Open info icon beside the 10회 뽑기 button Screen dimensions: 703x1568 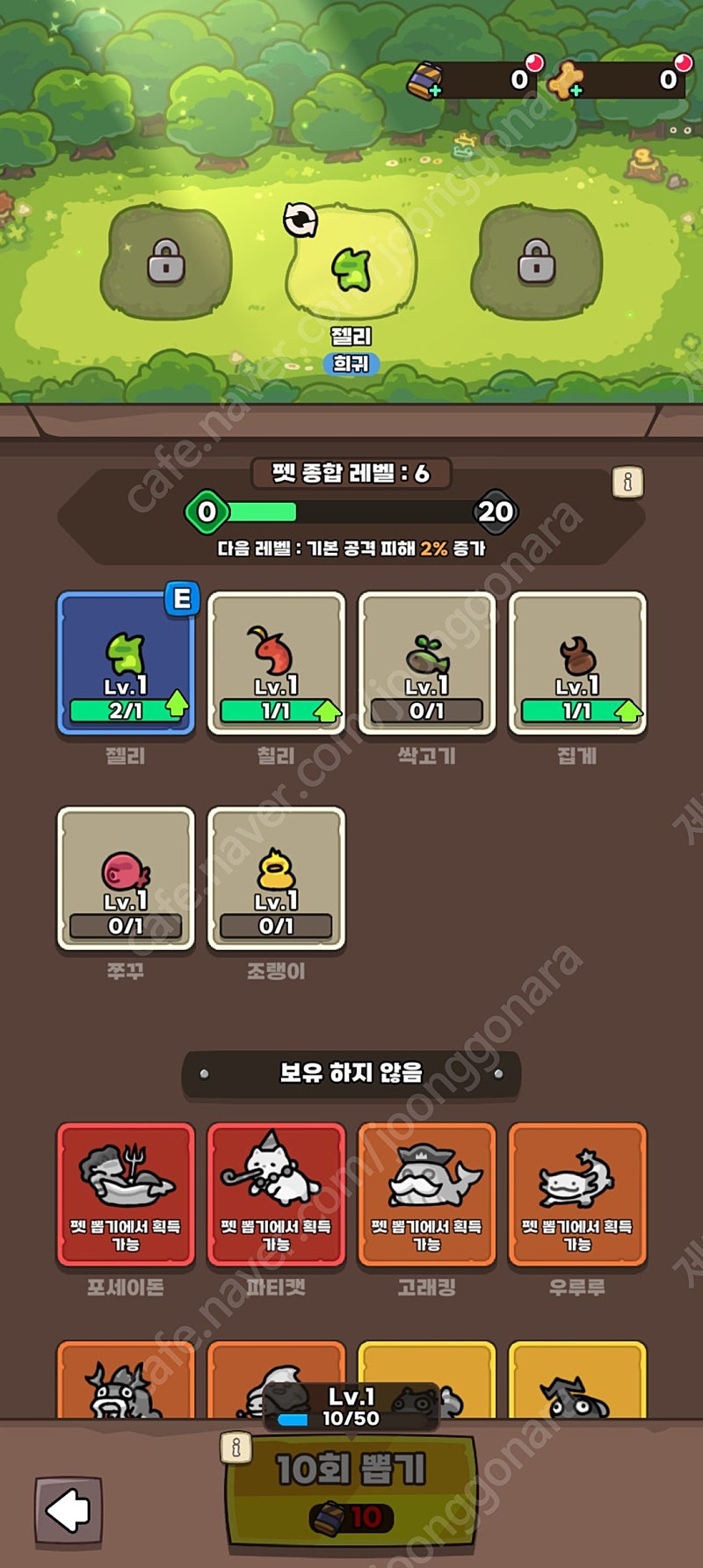tap(236, 1447)
